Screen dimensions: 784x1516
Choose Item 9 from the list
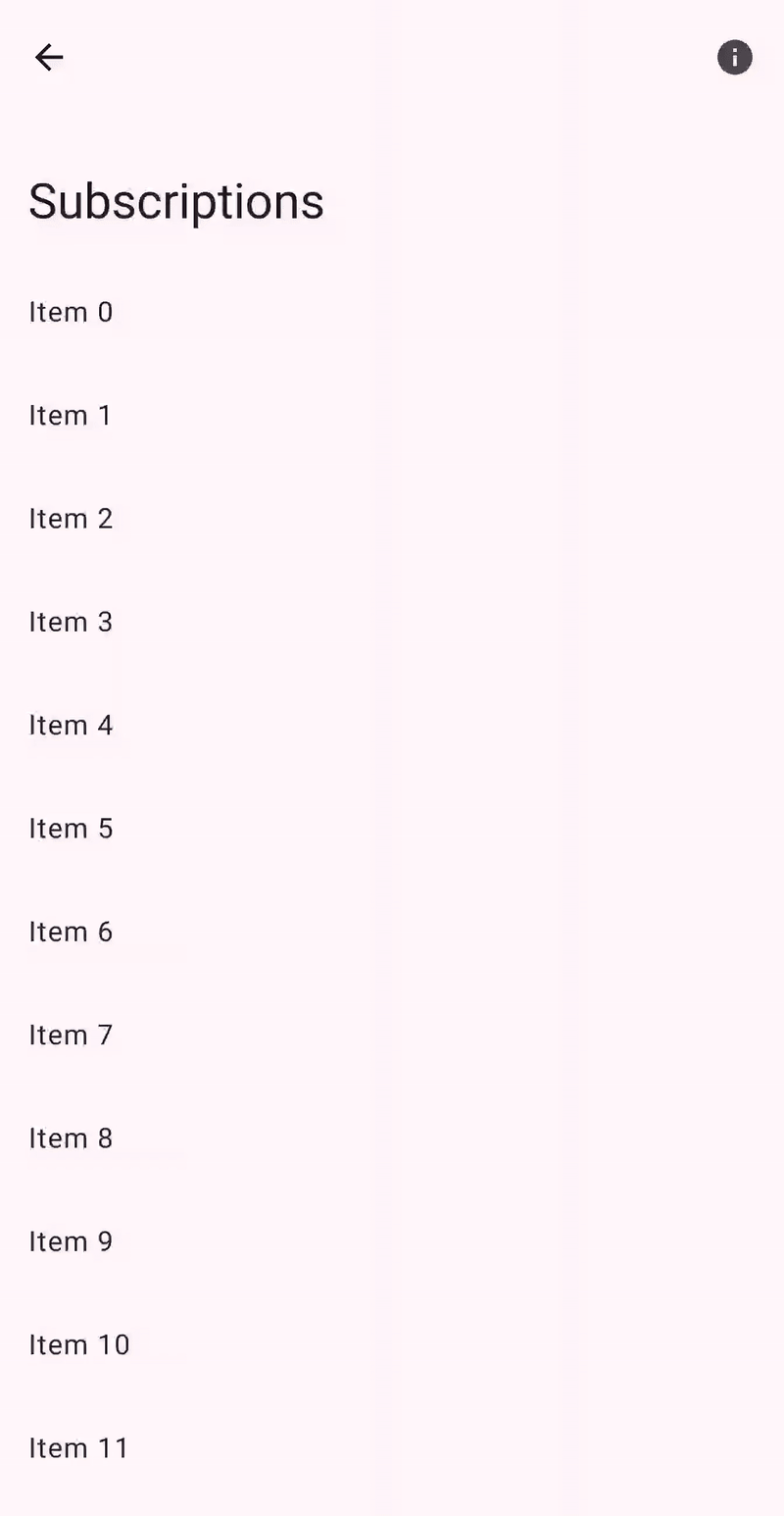pos(392,1241)
